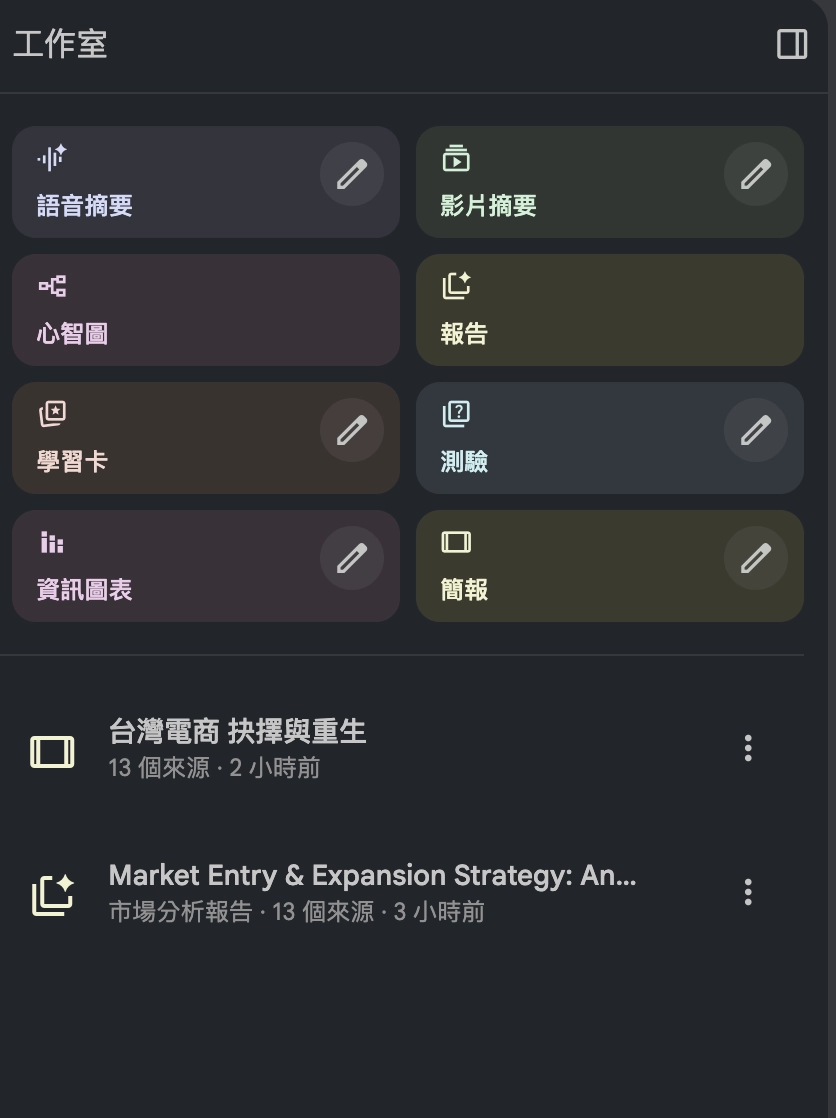The image size is (836, 1118).
Task: Click the 影片摘要 video overview icon
Action: click(458, 157)
